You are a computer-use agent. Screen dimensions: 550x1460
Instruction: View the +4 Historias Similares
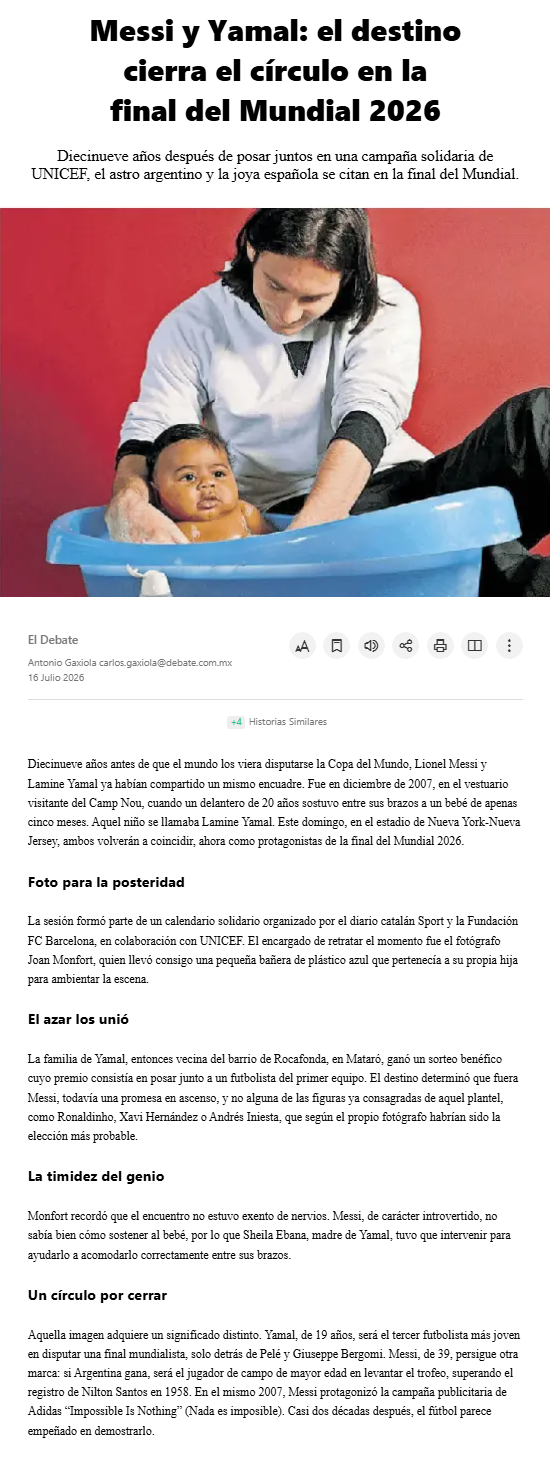[277, 722]
